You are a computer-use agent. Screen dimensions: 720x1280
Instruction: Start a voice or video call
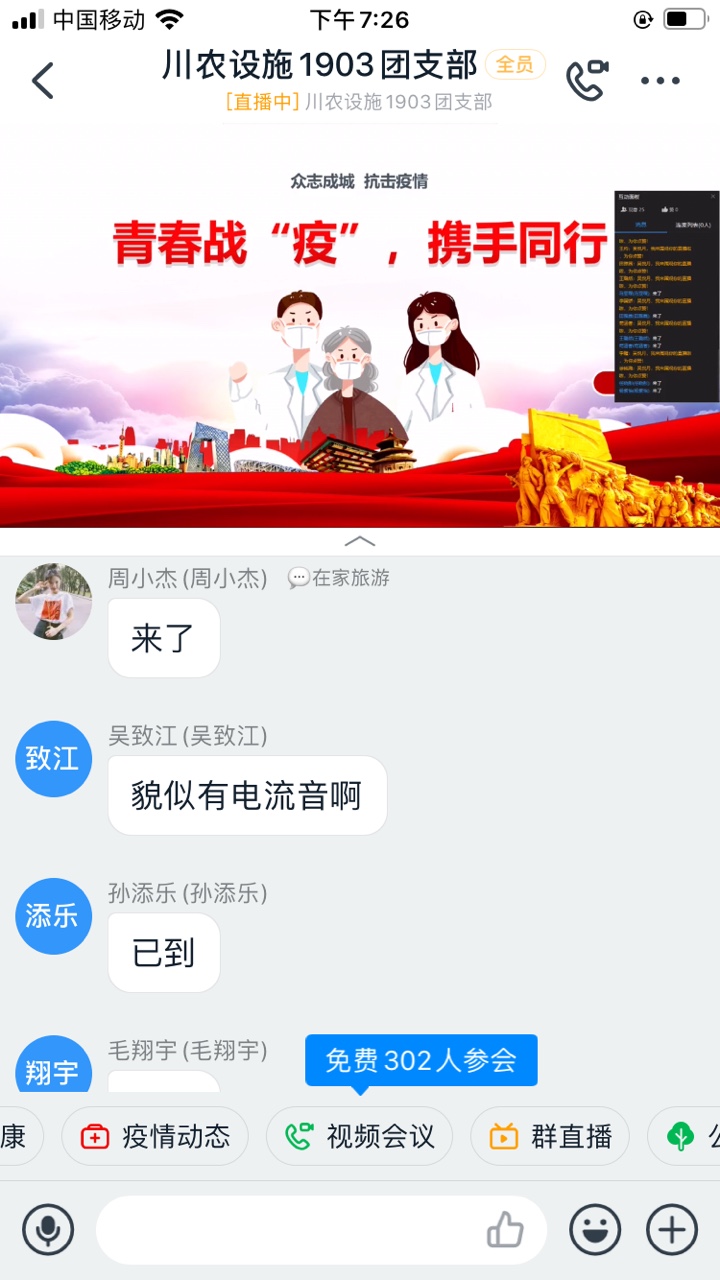click(587, 81)
